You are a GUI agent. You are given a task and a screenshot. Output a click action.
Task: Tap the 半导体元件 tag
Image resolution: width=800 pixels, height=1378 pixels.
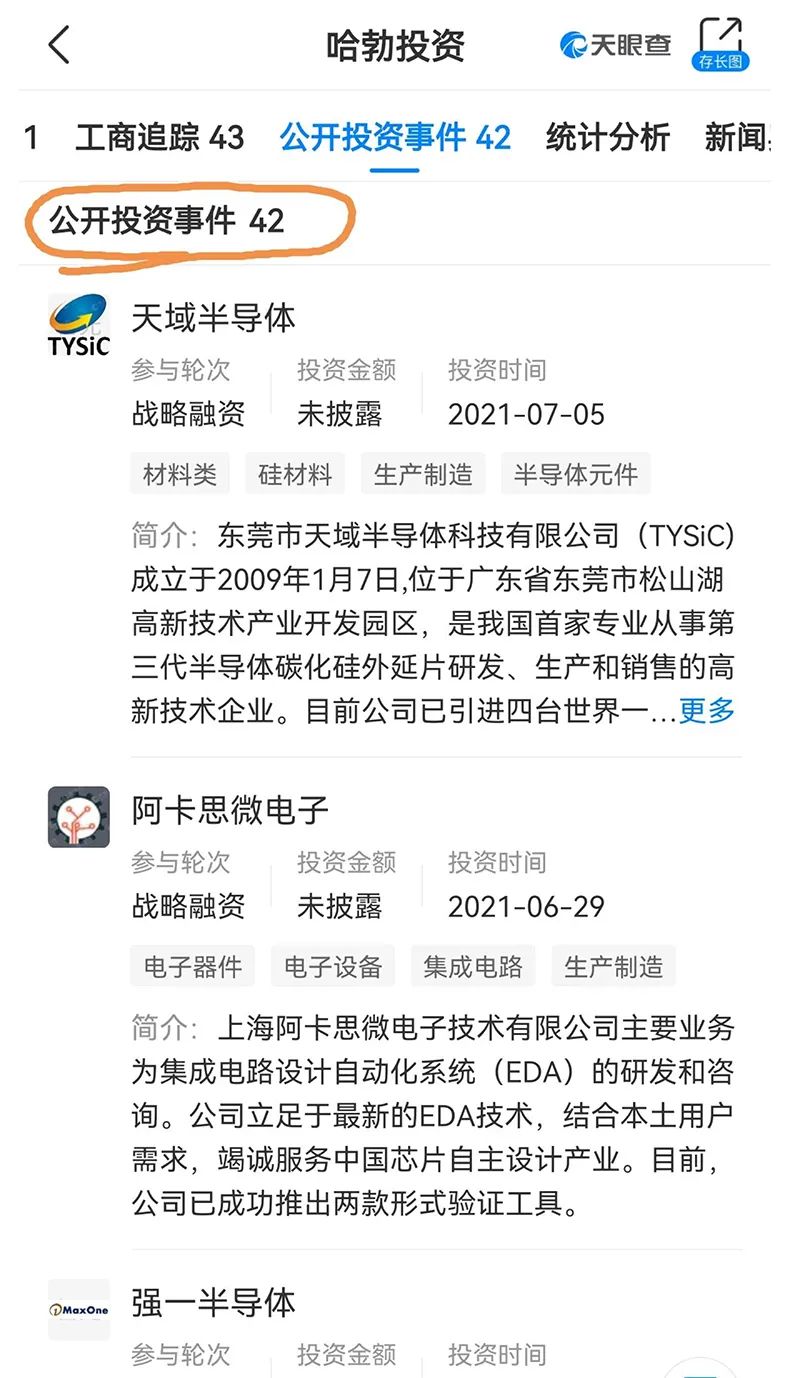[575, 474]
